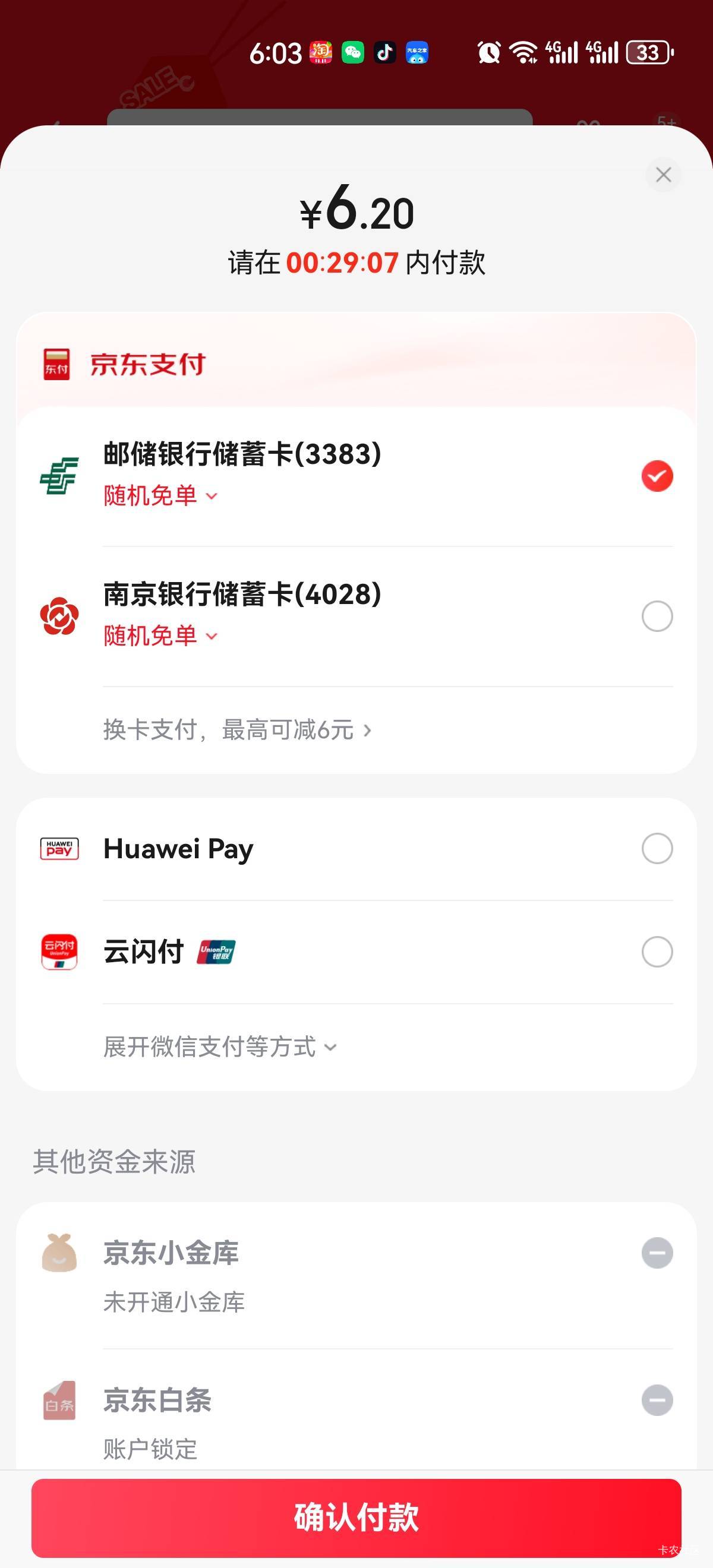Image resolution: width=713 pixels, height=1568 pixels.
Task: Select 邮储银行储蓄卡(3383) as payment method
Action: click(657, 476)
